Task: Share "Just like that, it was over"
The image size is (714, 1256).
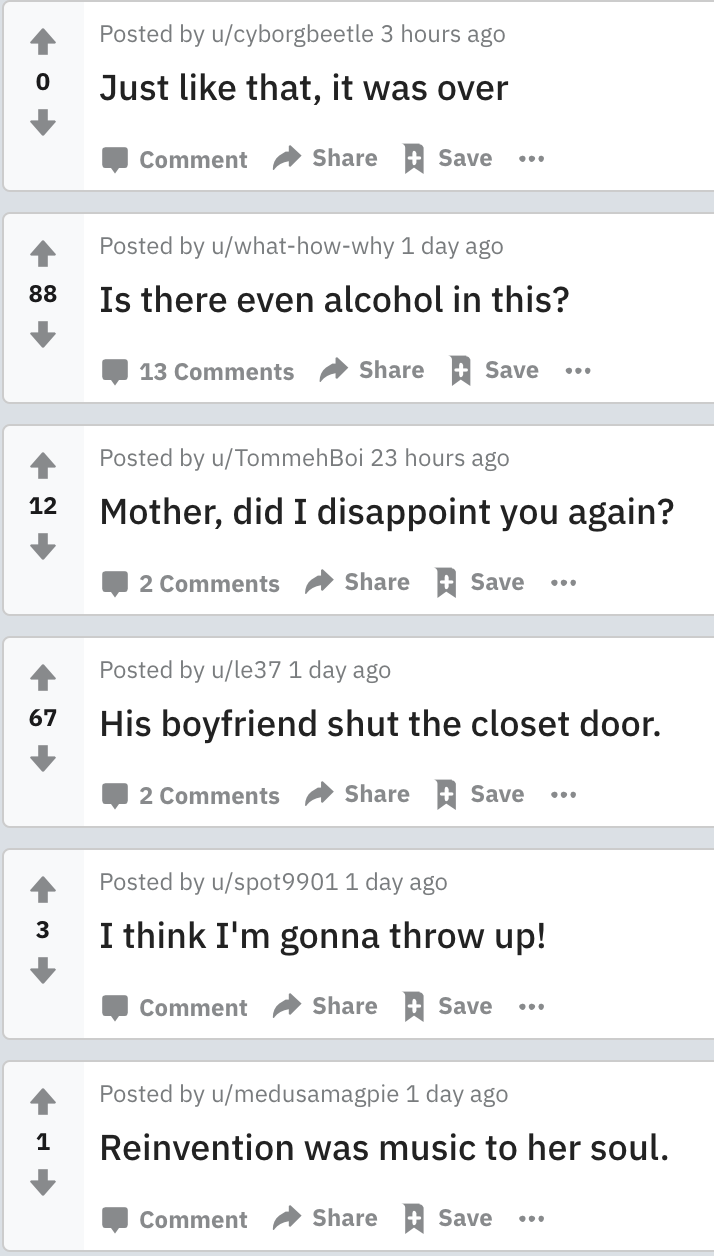Action: pyautogui.click(x=327, y=158)
